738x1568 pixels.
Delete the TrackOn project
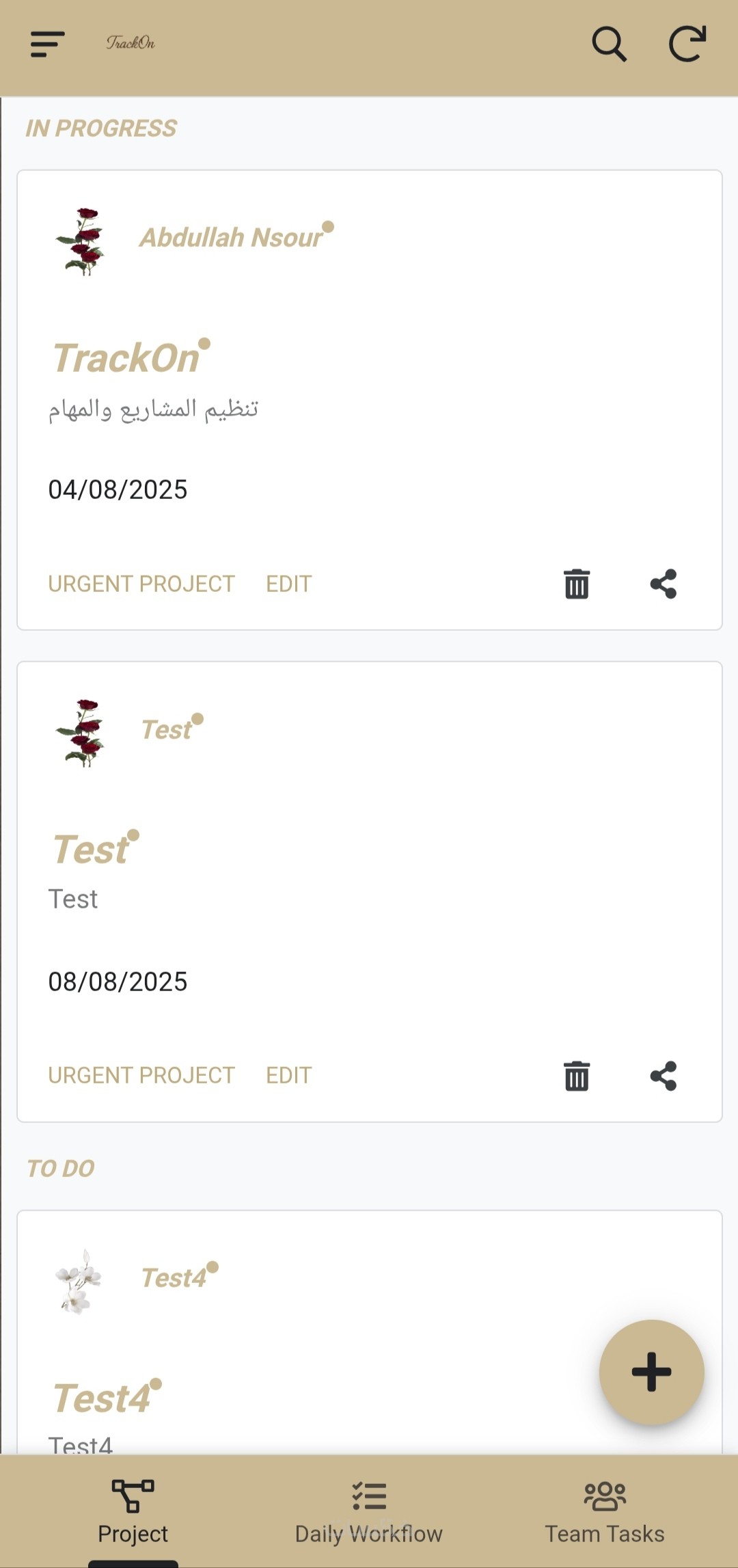pyautogui.click(x=576, y=584)
